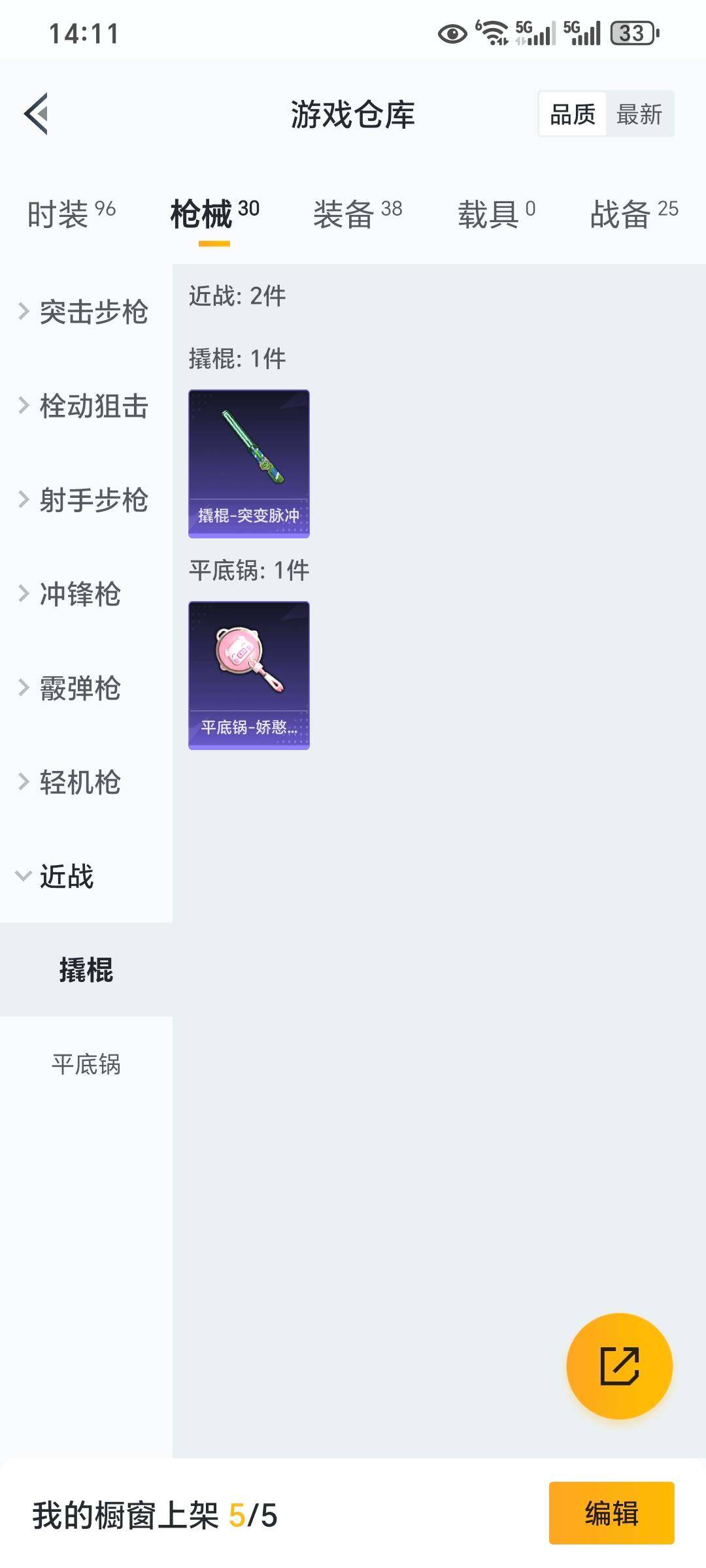The height and width of the screenshot is (1568, 706).
Task: Expand the 霰弹枪 category
Action: click(x=86, y=688)
